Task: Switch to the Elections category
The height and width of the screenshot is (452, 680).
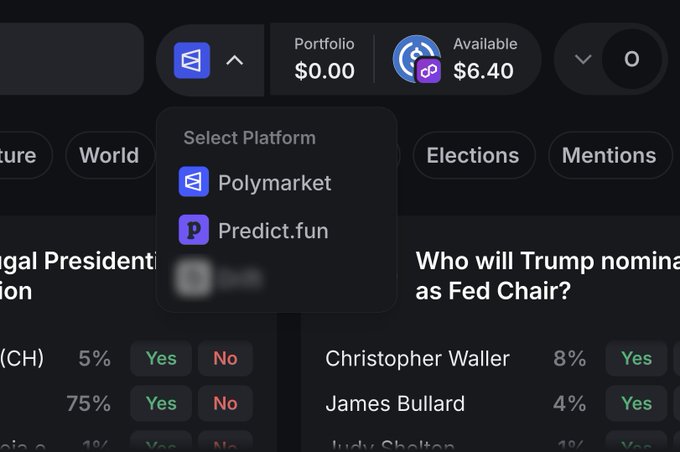Action: (x=472, y=155)
